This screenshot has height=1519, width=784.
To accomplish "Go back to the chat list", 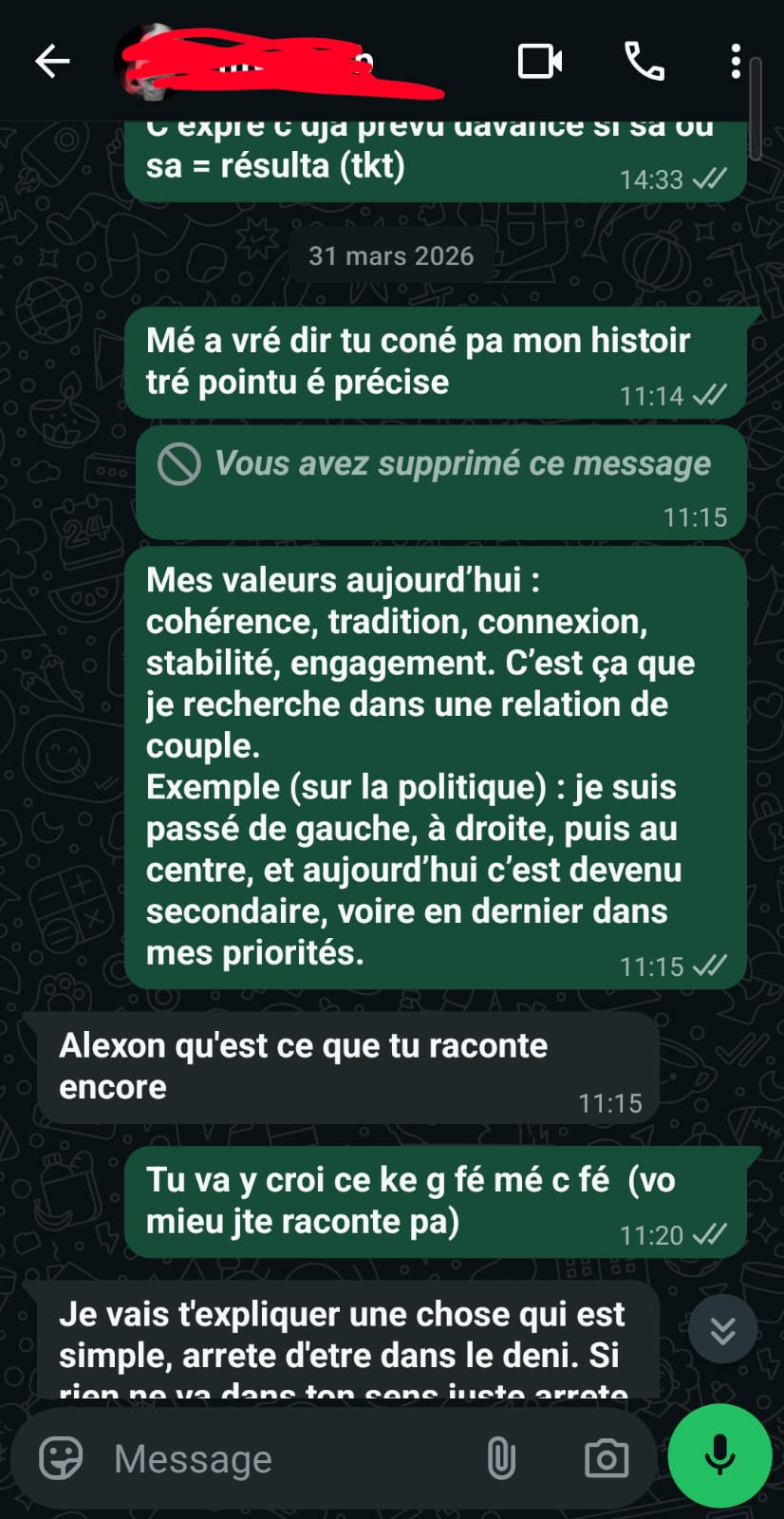I will coord(52,62).
